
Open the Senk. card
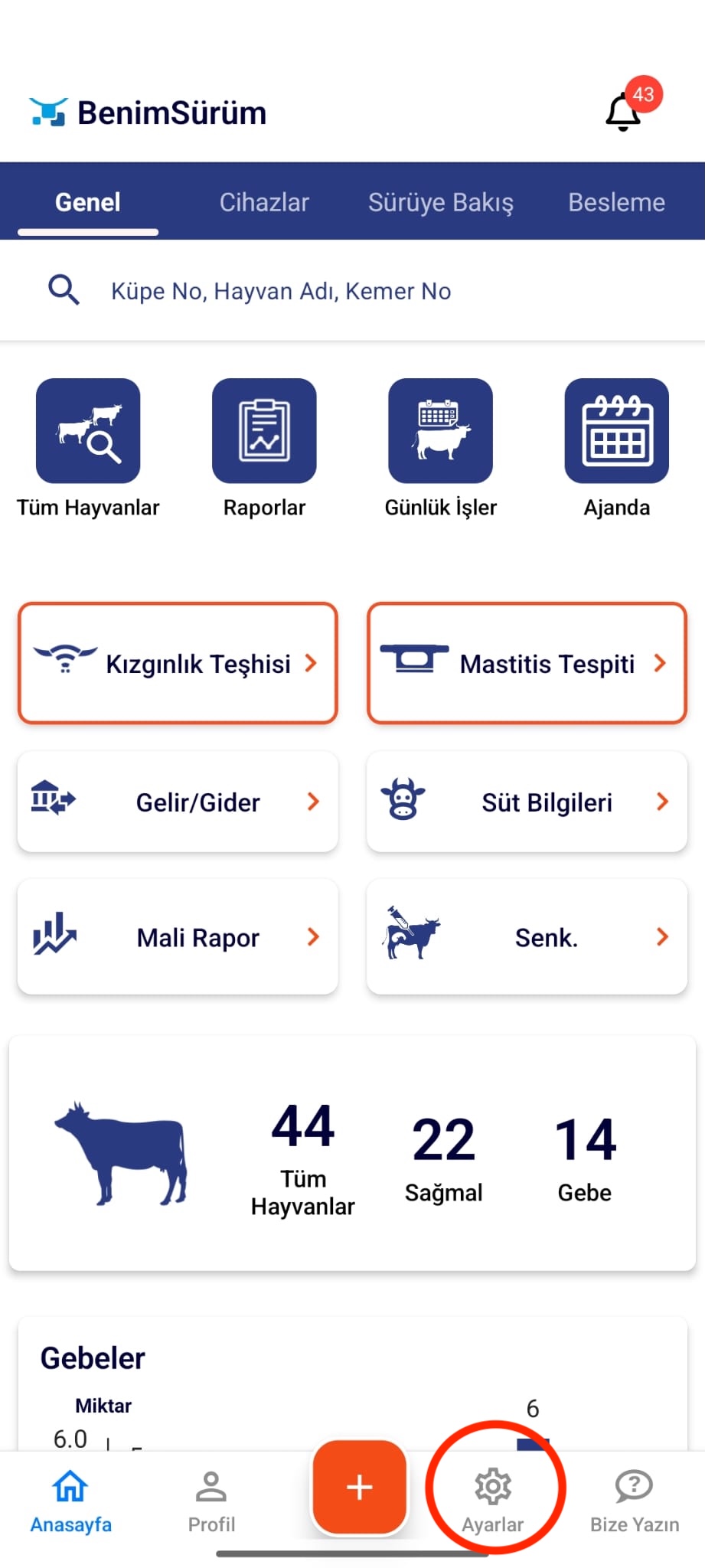[x=527, y=937]
